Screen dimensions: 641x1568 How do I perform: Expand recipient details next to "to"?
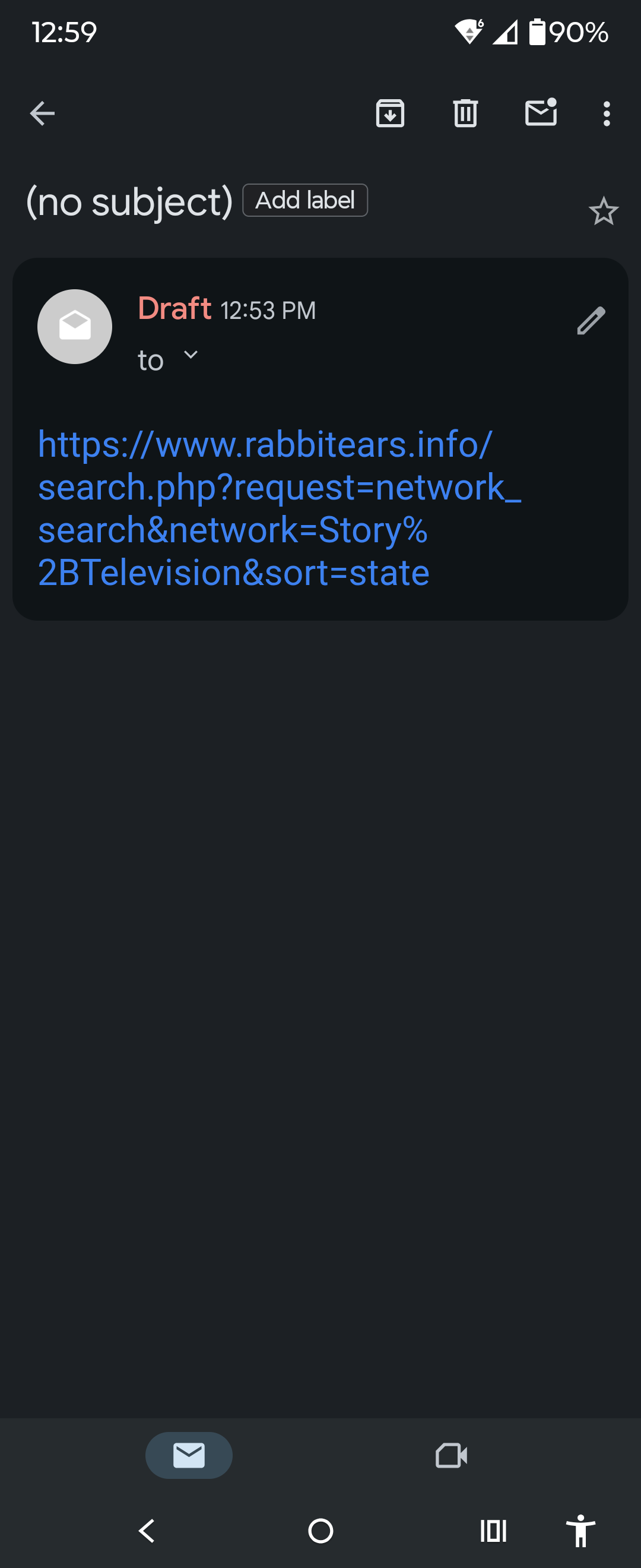click(191, 355)
